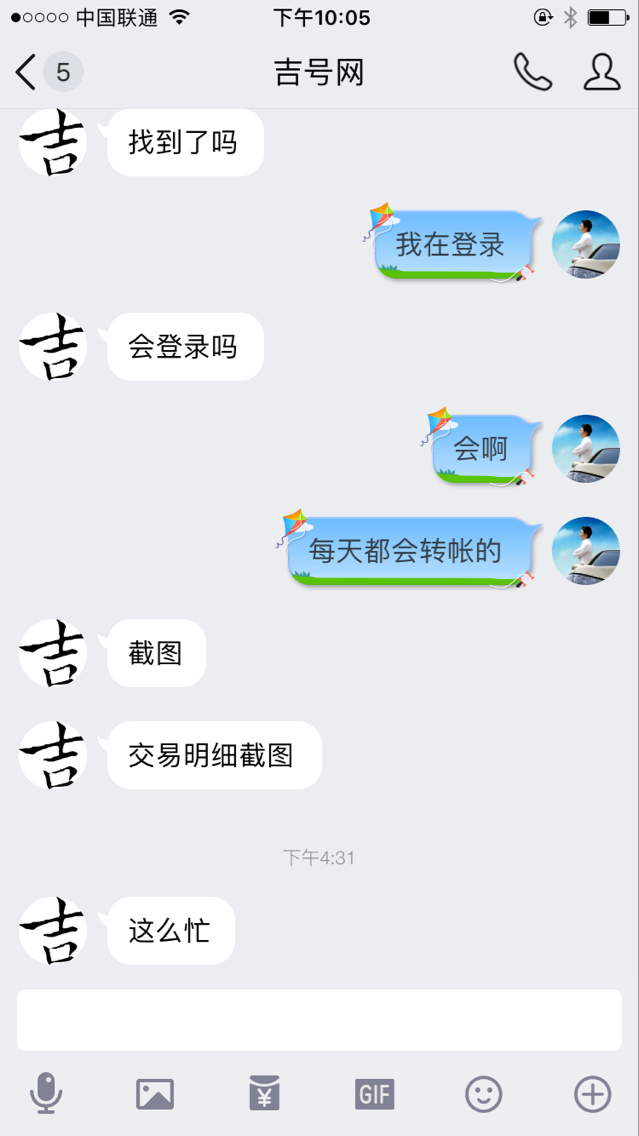Viewport: 639px width, 1136px height.
Task: Expand more options with the plus icon
Action: click(592, 1094)
